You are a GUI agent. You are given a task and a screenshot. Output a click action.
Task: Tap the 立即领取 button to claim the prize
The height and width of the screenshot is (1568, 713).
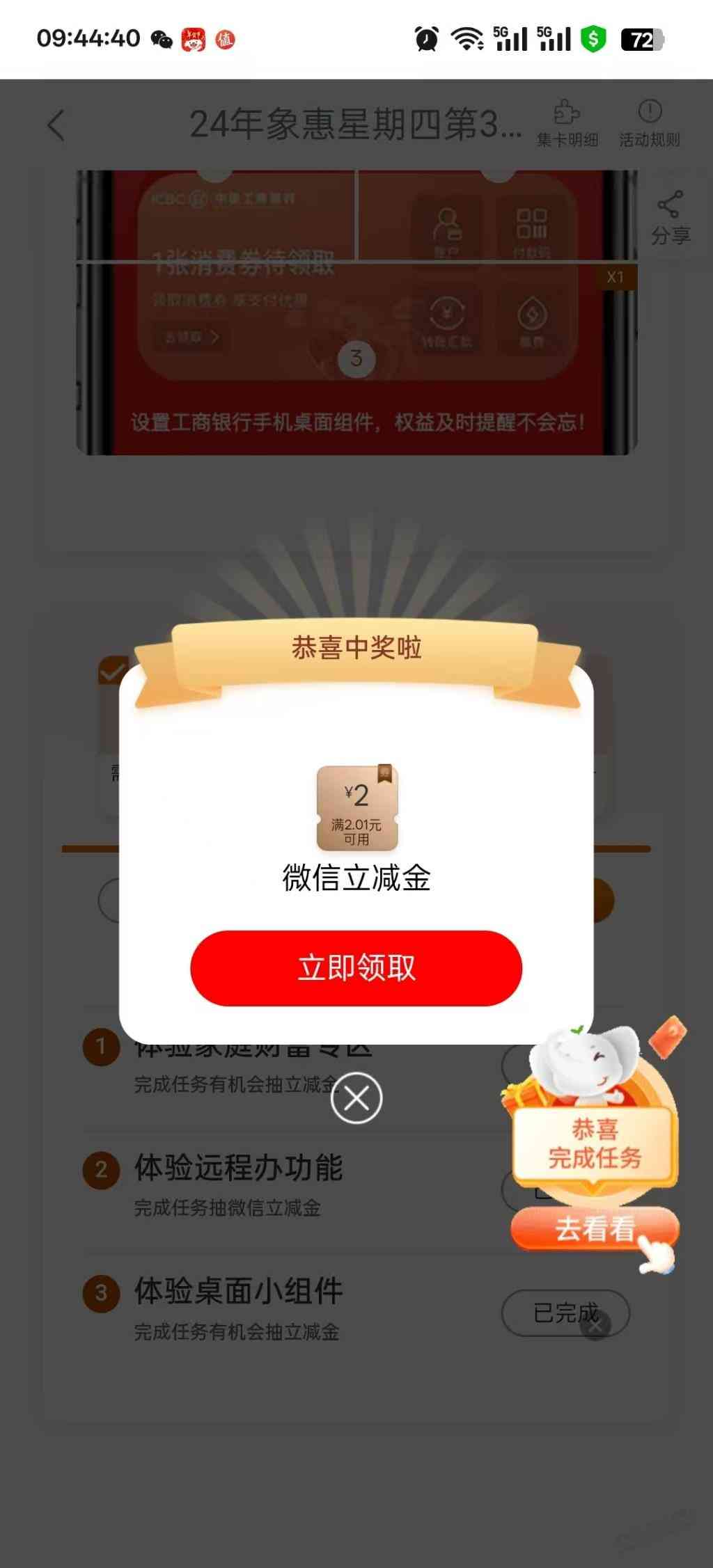coord(356,967)
